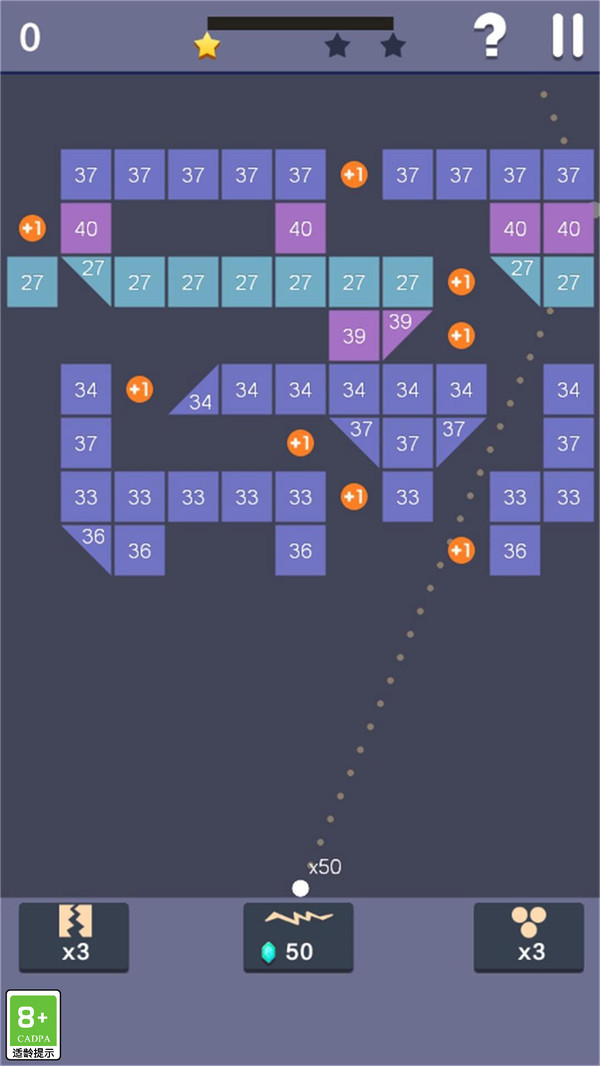Open the help question mark
600x1066 pixels.
tap(490, 36)
